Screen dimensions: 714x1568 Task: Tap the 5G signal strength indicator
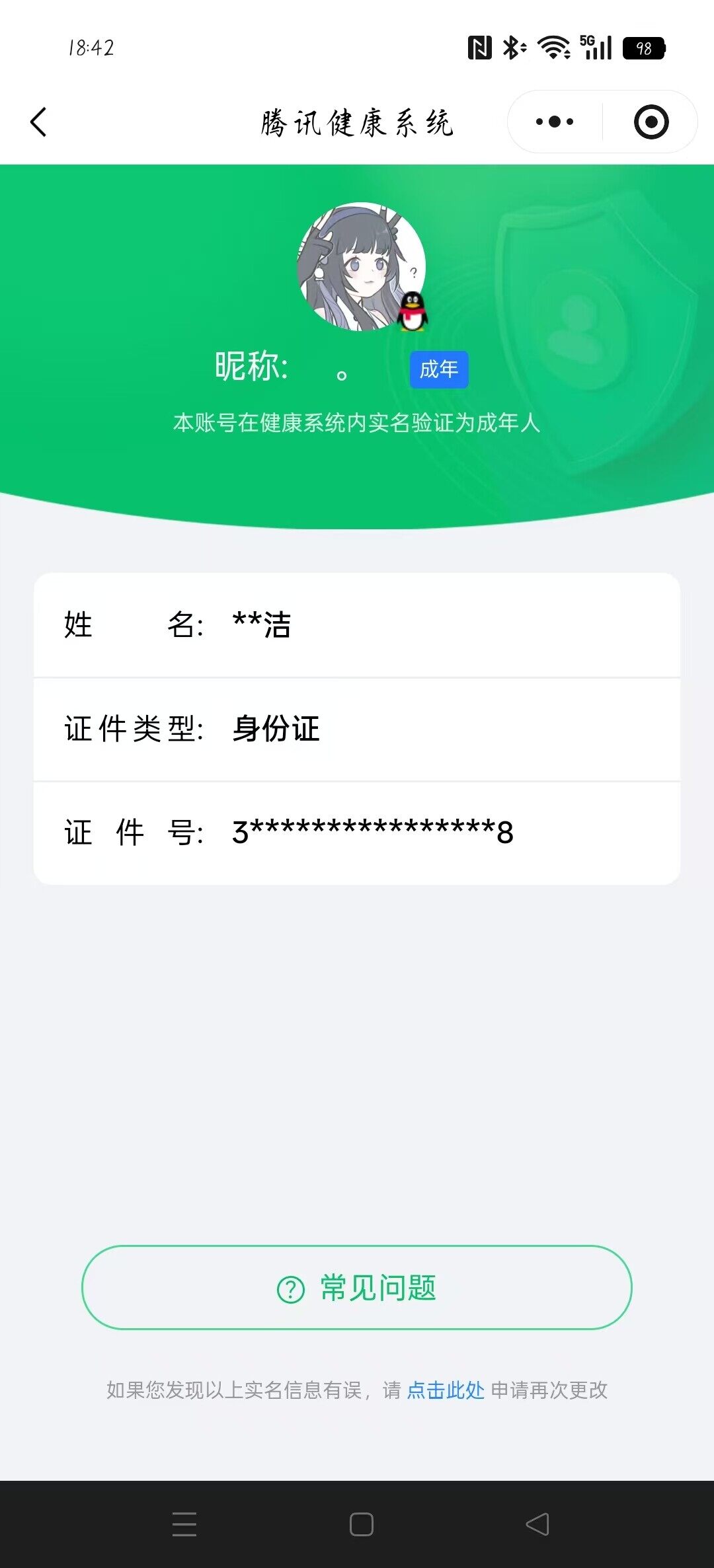[x=597, y=47]
